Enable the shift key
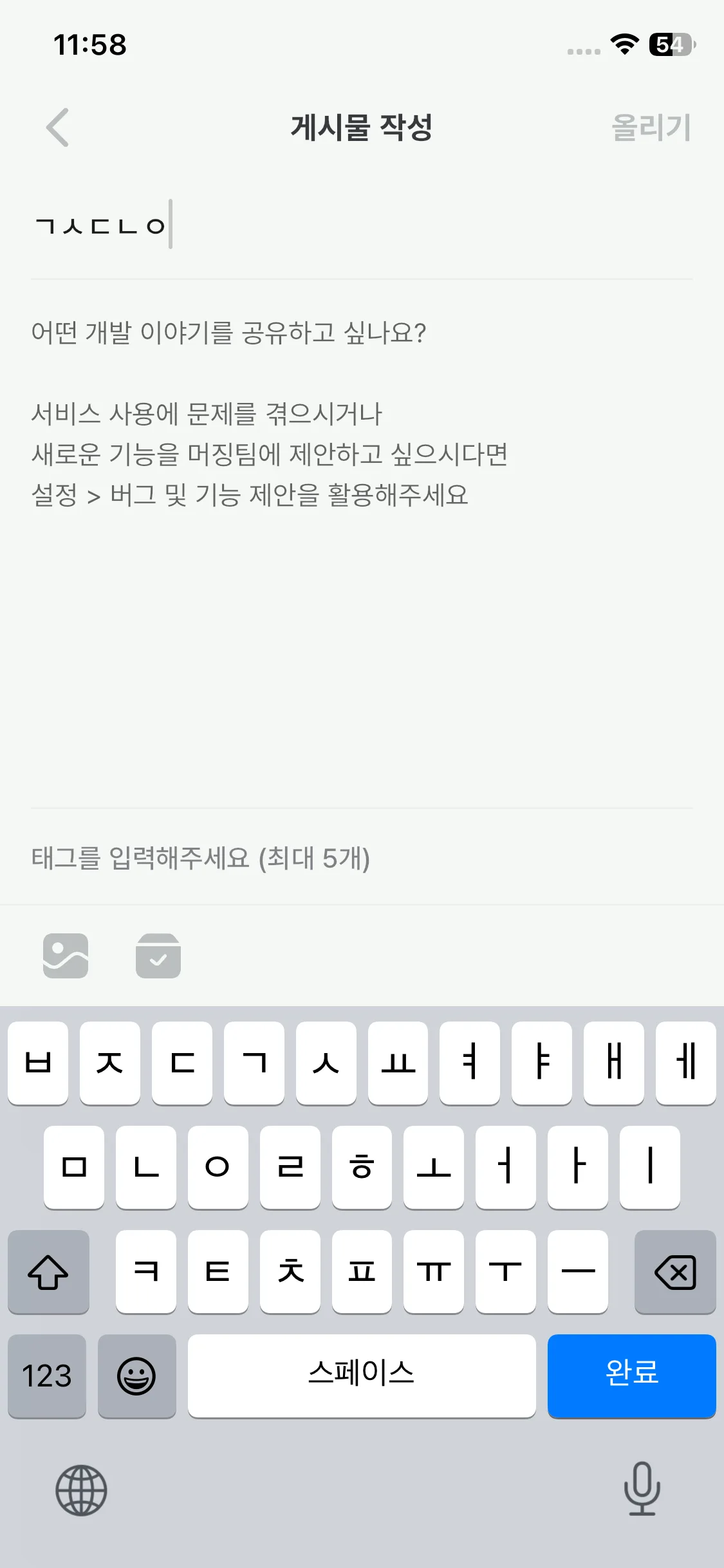This screenshot has height=1568, width=724. (x=48, y=1272)
